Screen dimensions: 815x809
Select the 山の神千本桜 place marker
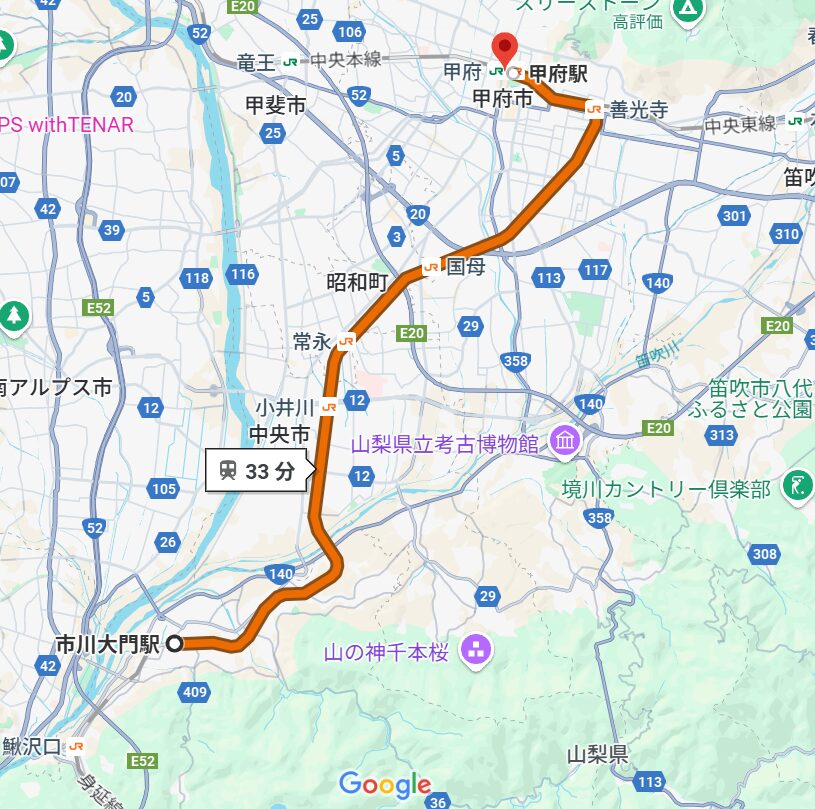click(474, 652)
